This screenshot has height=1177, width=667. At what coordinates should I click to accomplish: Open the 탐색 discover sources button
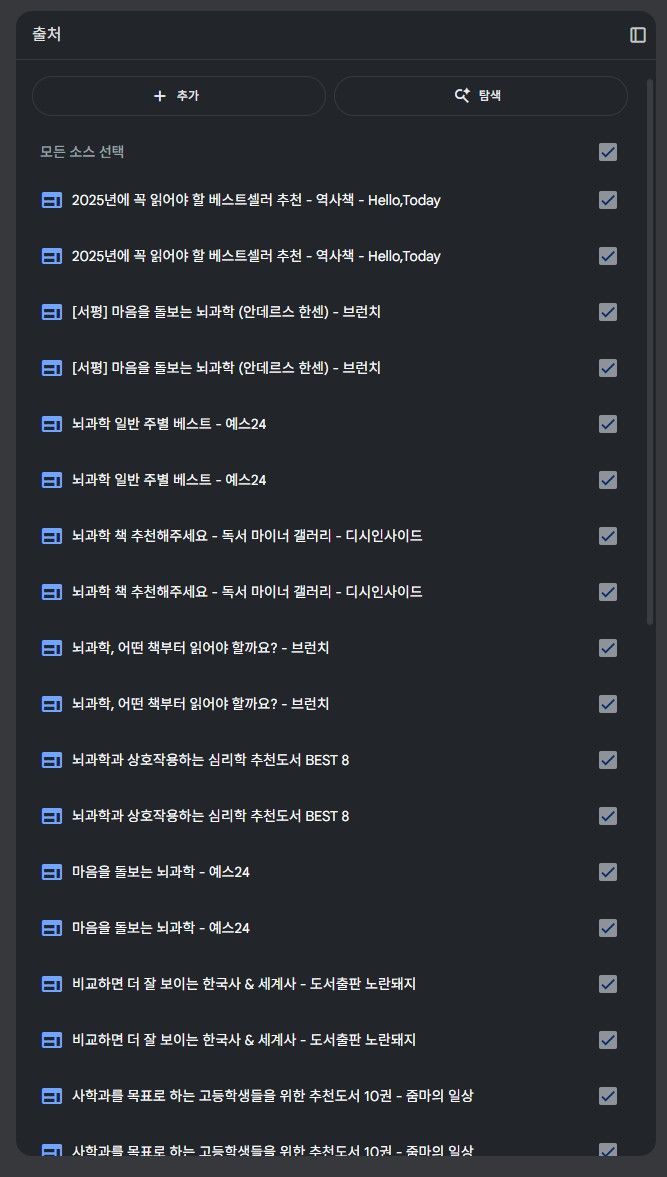pos(480,96)
